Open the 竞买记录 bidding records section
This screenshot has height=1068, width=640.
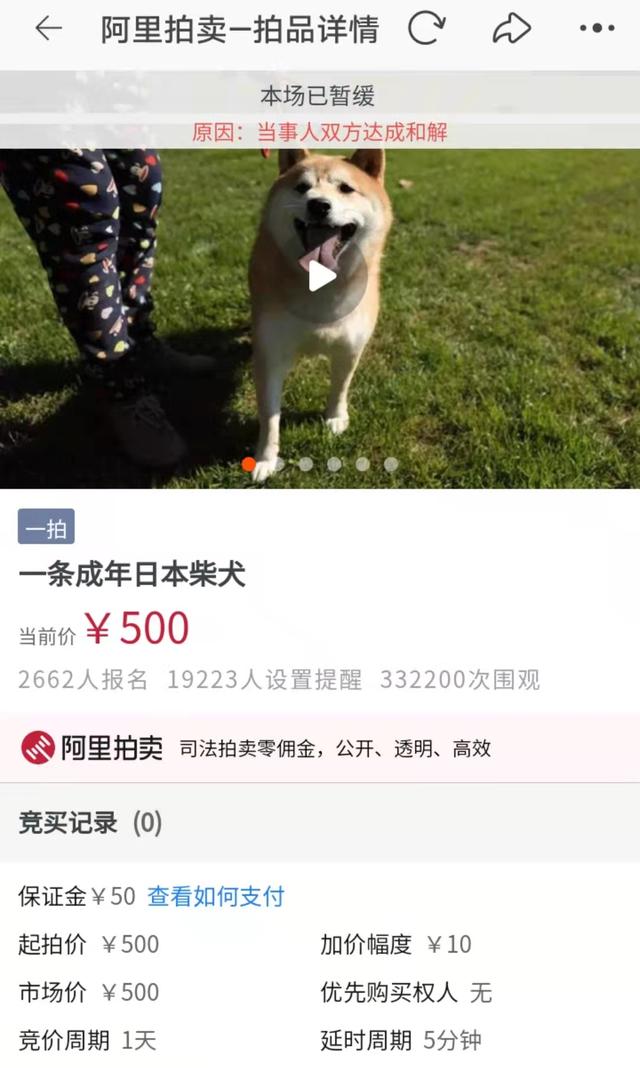point(90,823)
